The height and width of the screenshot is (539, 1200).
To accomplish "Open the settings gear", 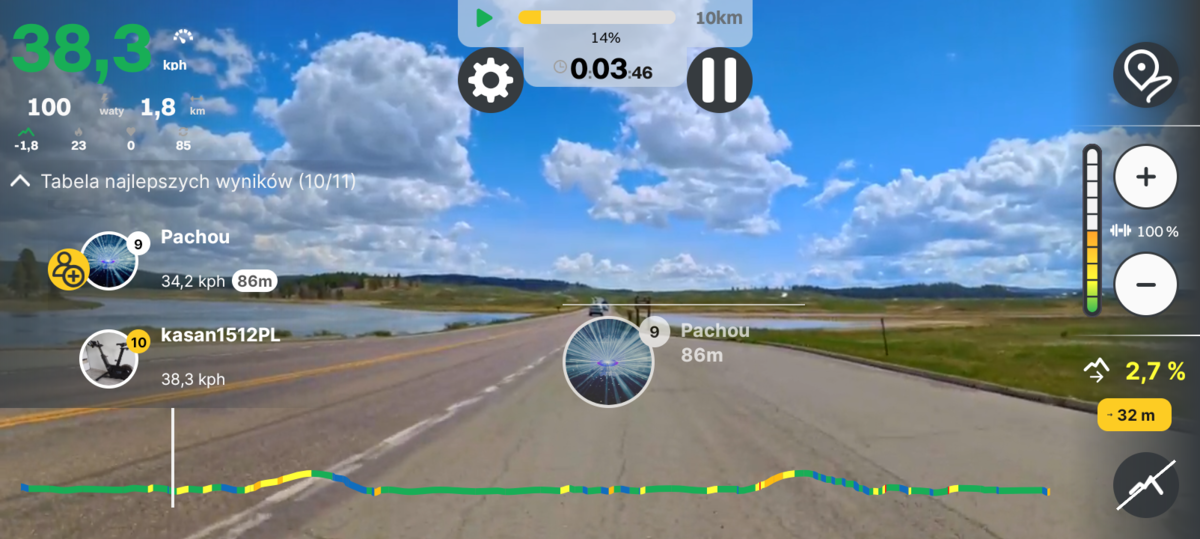I will click(x=490, y=80).
